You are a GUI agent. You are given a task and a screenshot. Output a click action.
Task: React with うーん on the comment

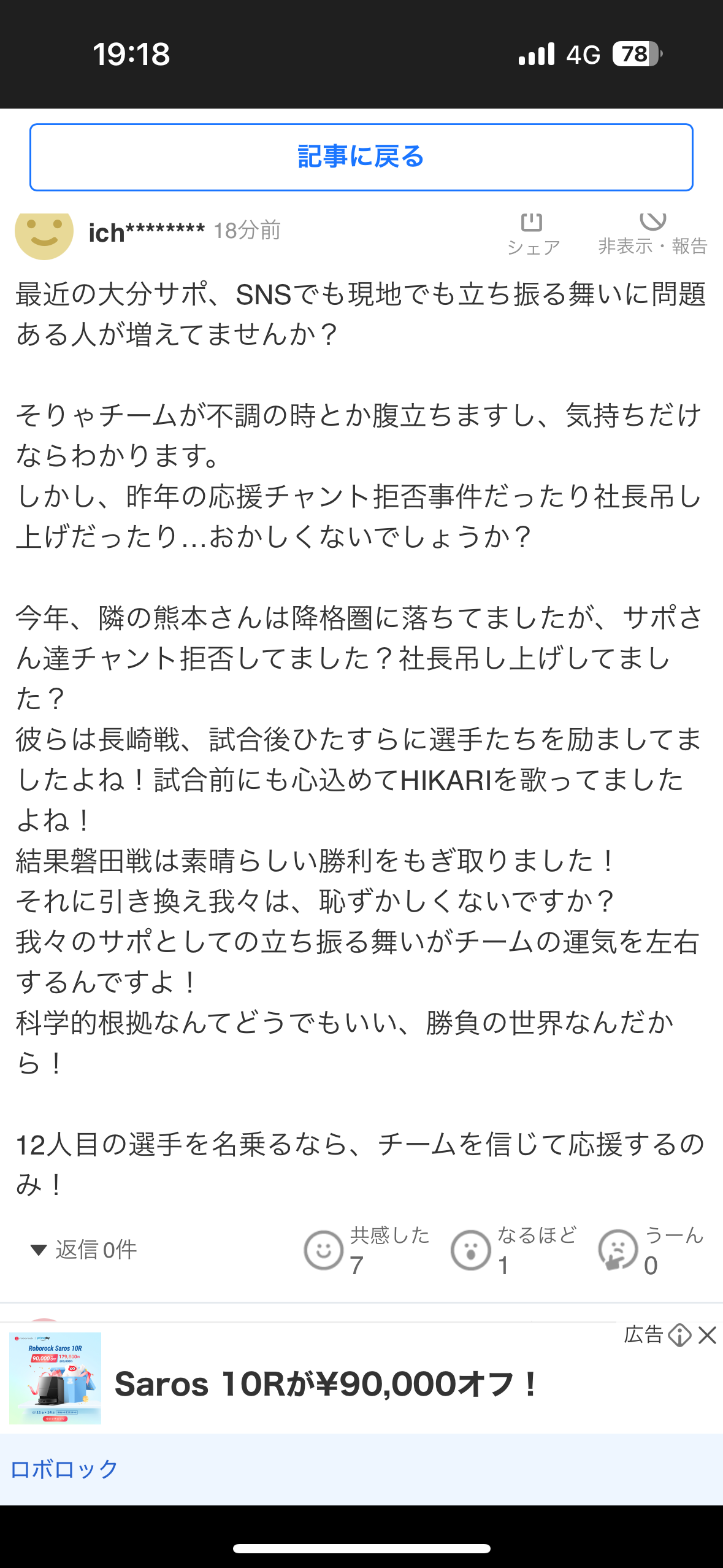(x=651, y=1250)
